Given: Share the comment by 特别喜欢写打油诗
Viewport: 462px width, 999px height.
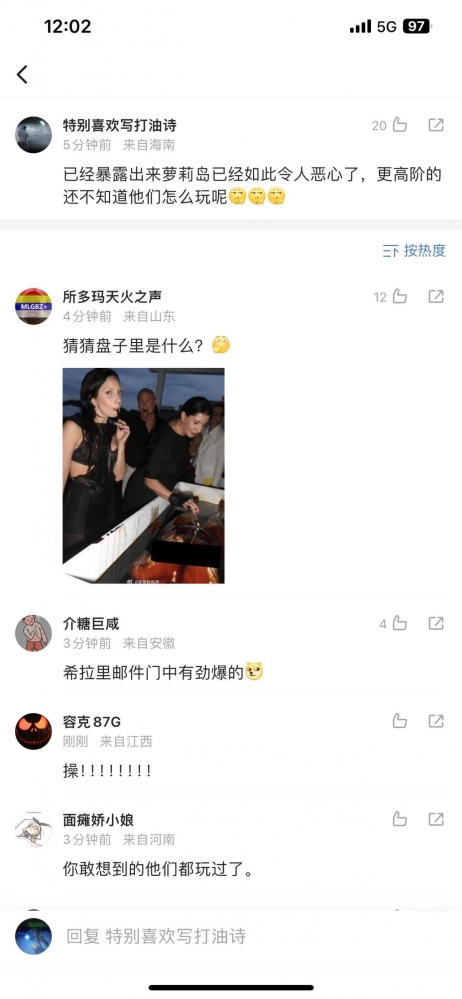Looking at the screenshot, I should (436, 125).
